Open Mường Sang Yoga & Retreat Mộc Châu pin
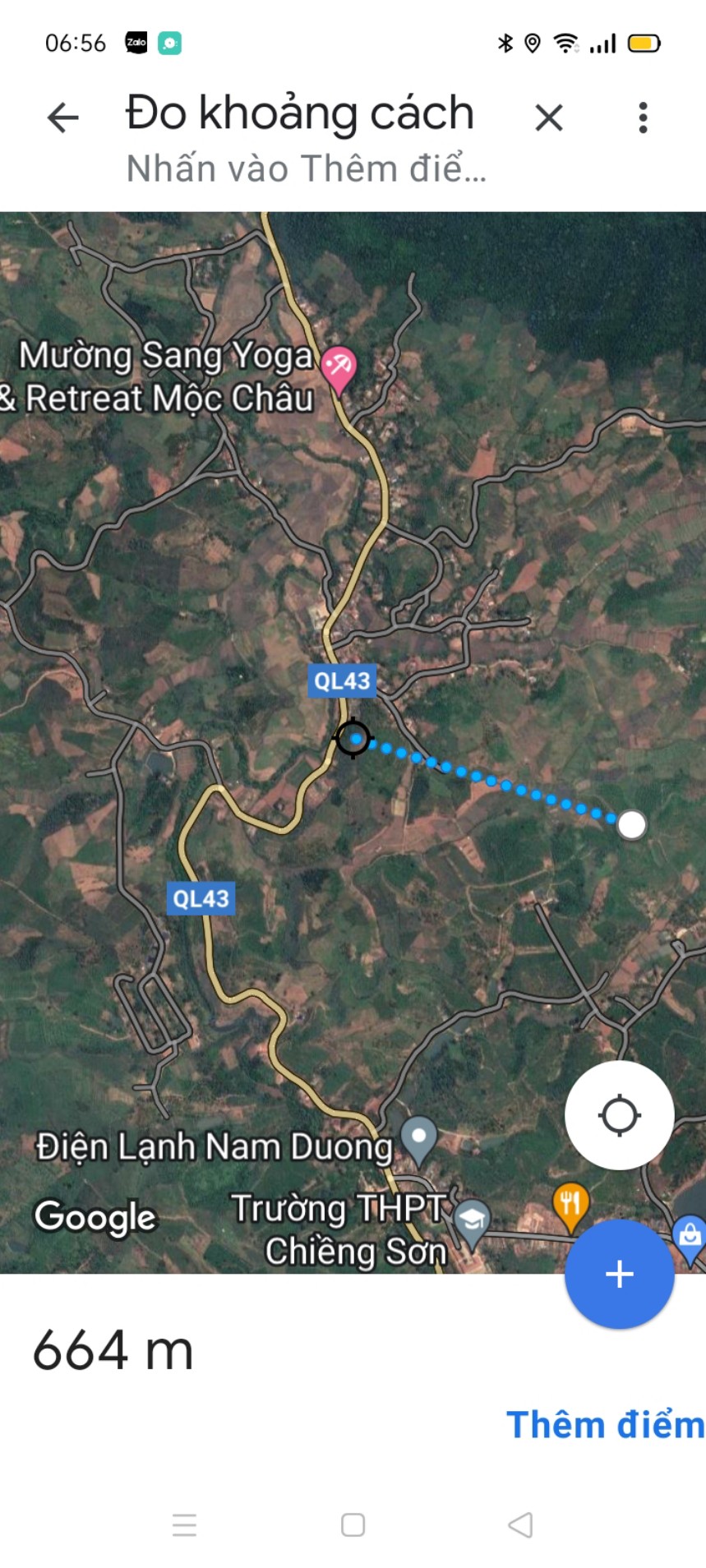The width and height of the screenshot is (706, 1568). point(338,367)
